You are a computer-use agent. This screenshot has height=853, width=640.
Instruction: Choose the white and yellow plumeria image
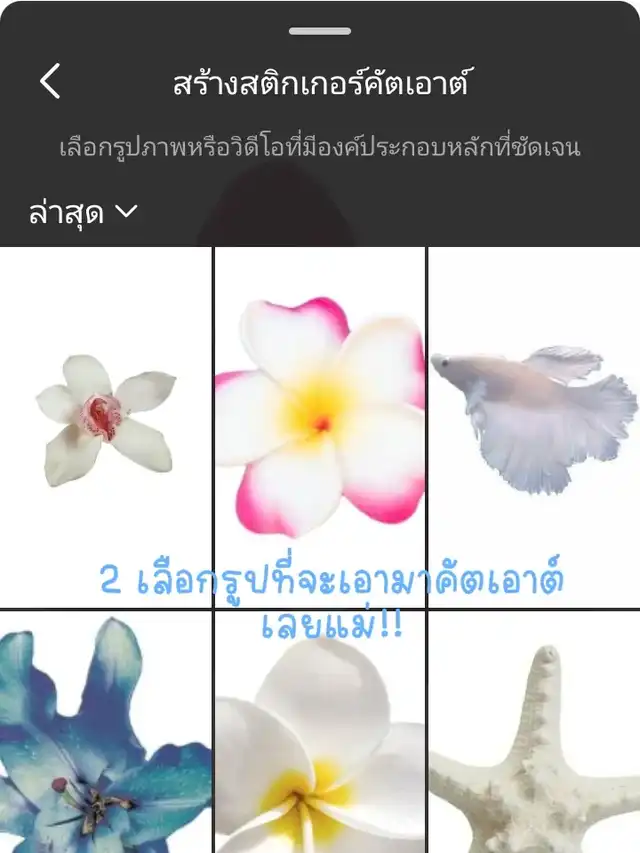click(320, 732)
